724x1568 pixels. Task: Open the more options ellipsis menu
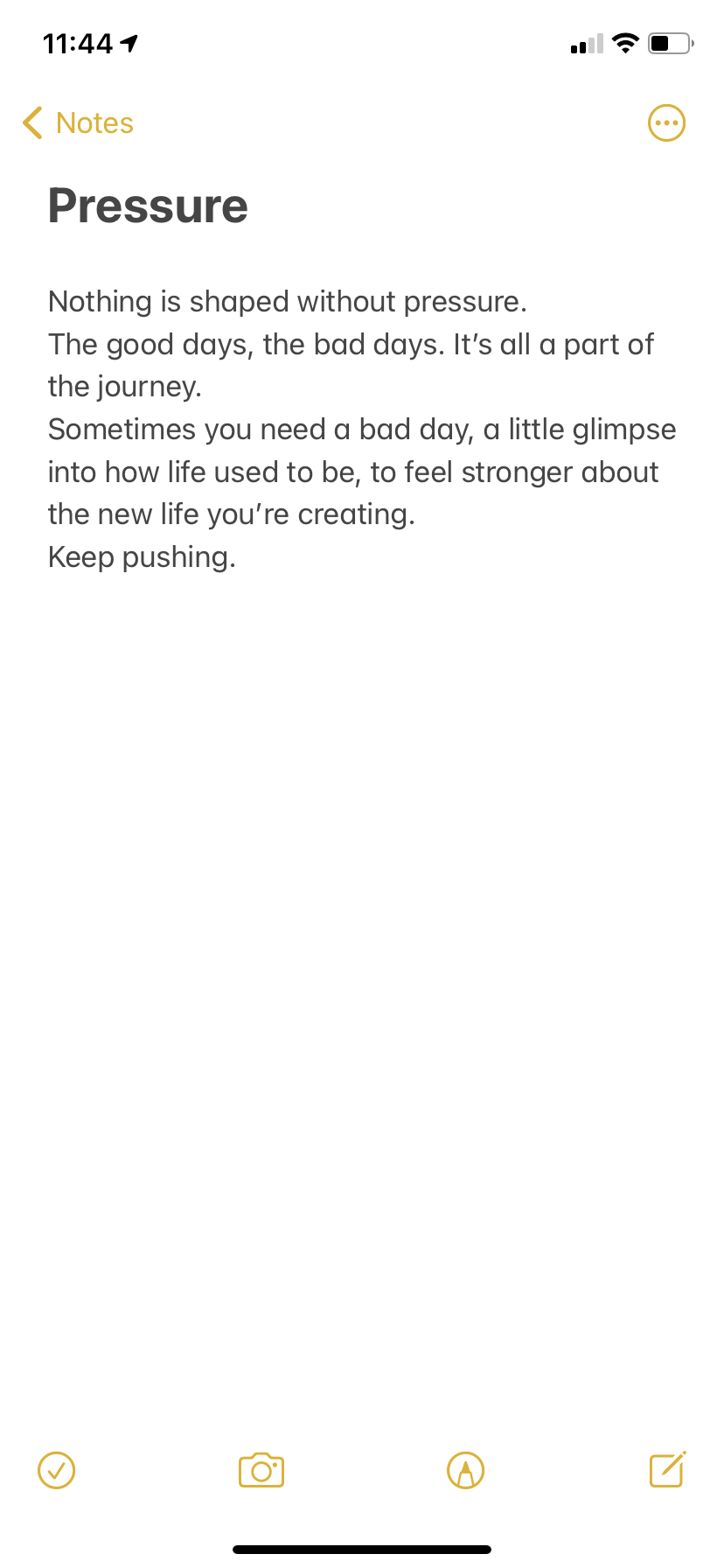click(666, 123)
